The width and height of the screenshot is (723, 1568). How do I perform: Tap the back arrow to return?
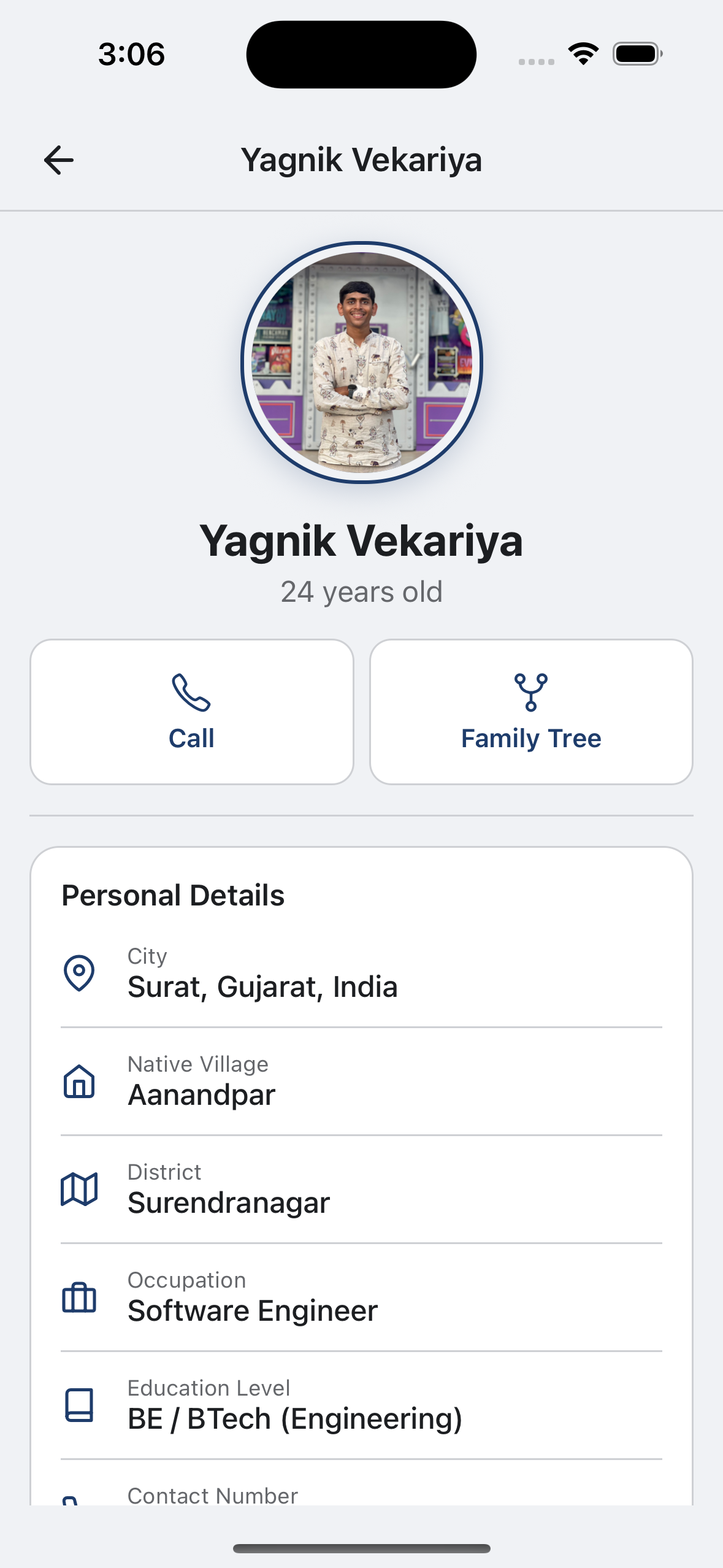(x=58, y=159)
